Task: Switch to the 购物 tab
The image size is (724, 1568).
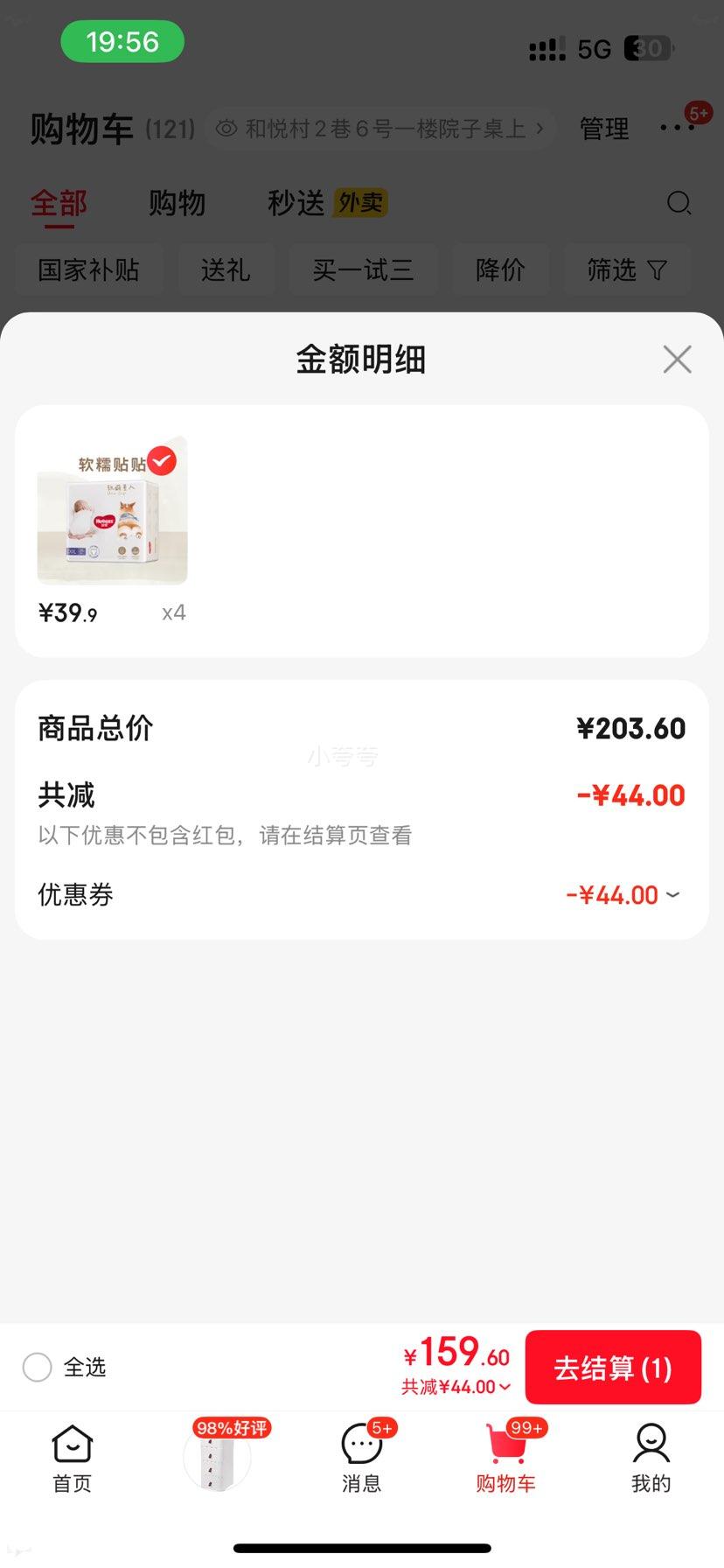Action: [177, 203]
